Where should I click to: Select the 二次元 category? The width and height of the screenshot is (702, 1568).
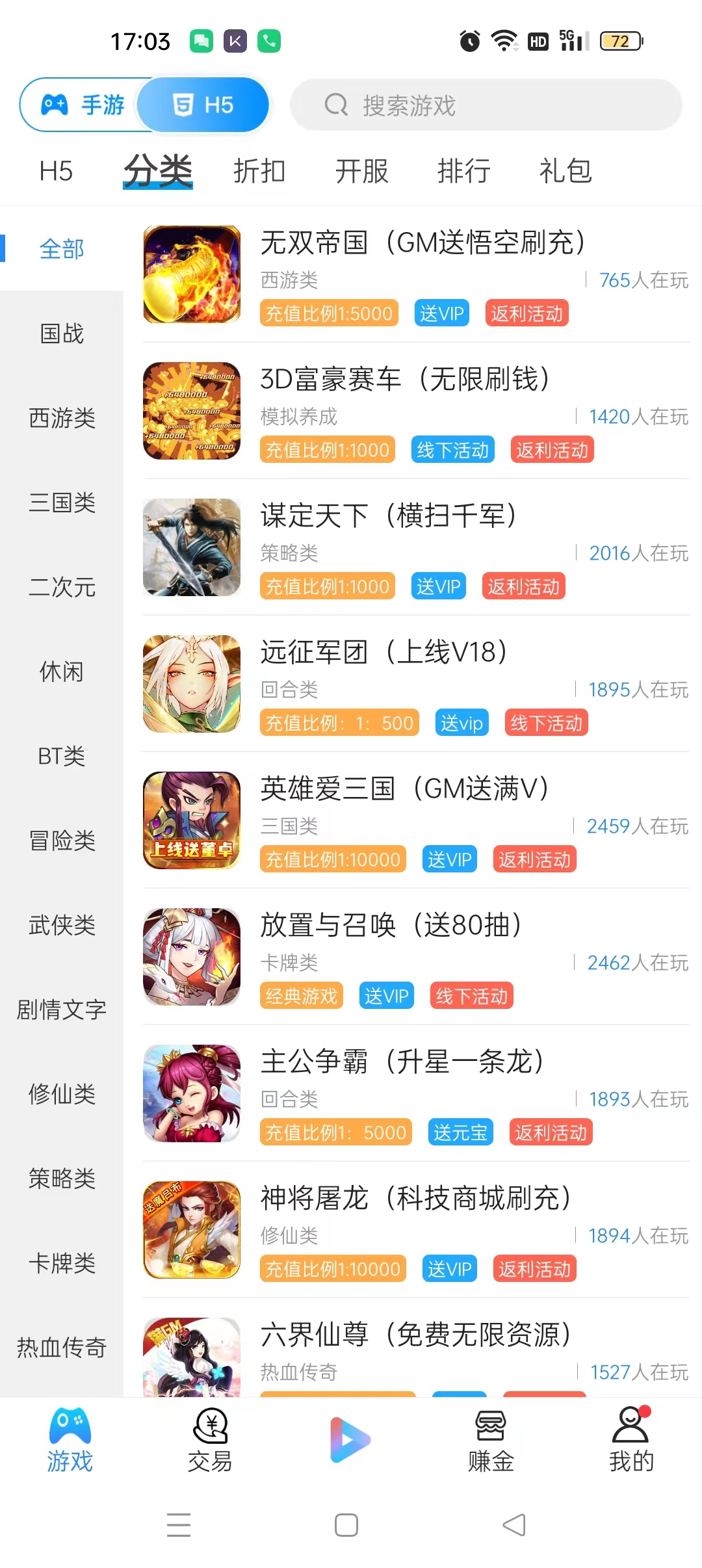(62, 587)
